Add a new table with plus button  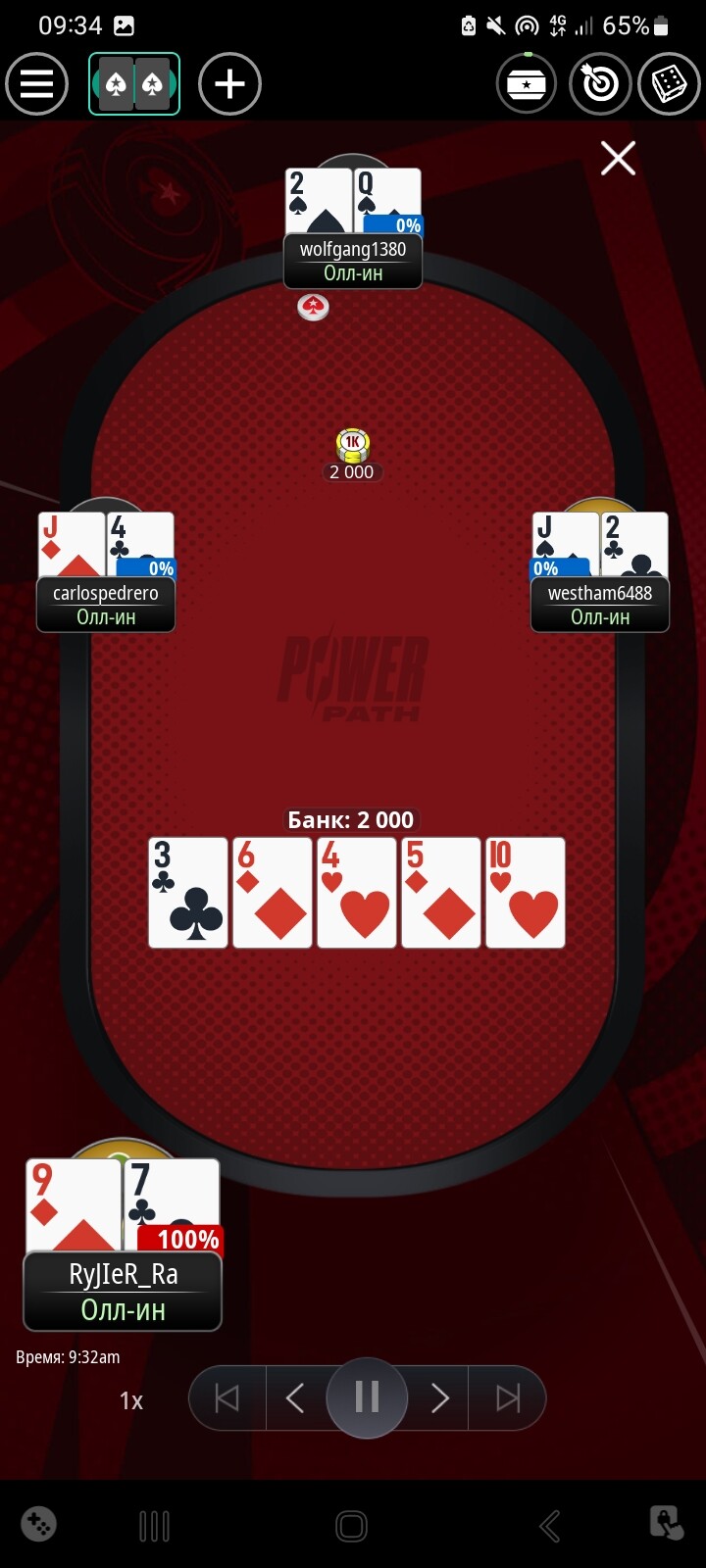229,84
